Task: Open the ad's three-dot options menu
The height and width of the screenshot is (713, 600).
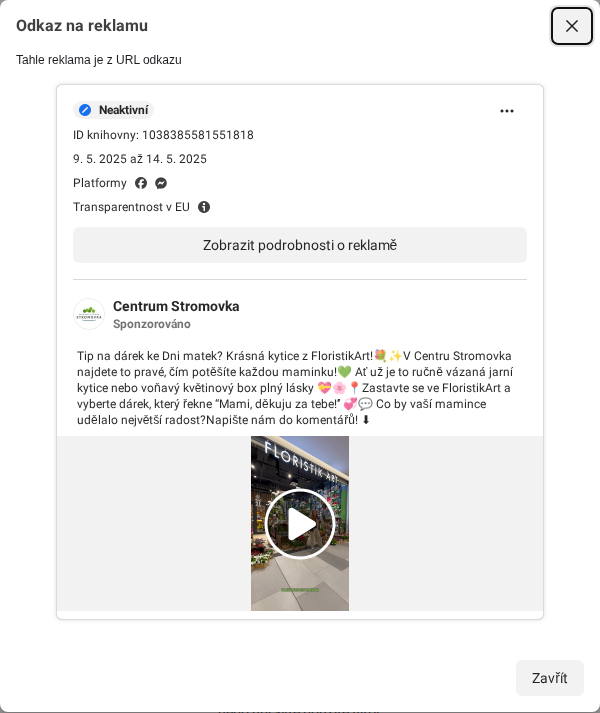Action: tap(507, 111)
